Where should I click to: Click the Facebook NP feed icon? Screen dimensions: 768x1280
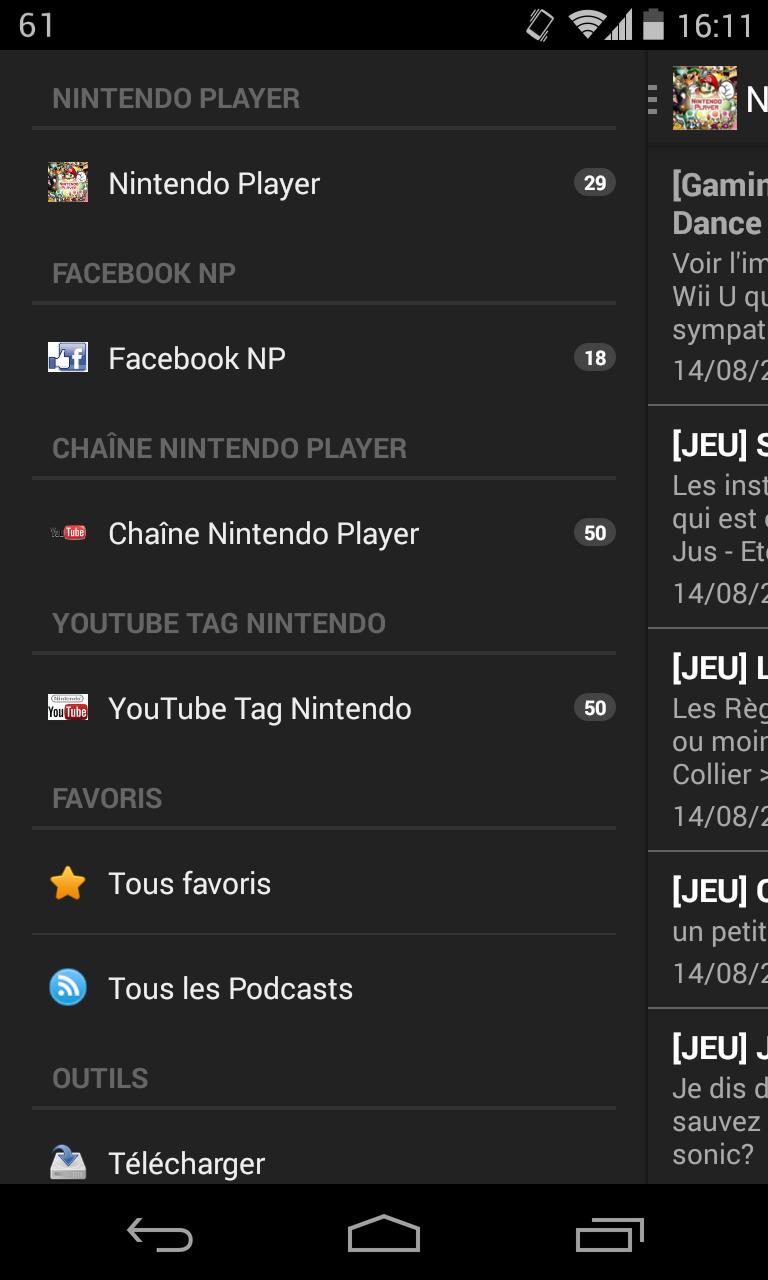pos(67,357)
